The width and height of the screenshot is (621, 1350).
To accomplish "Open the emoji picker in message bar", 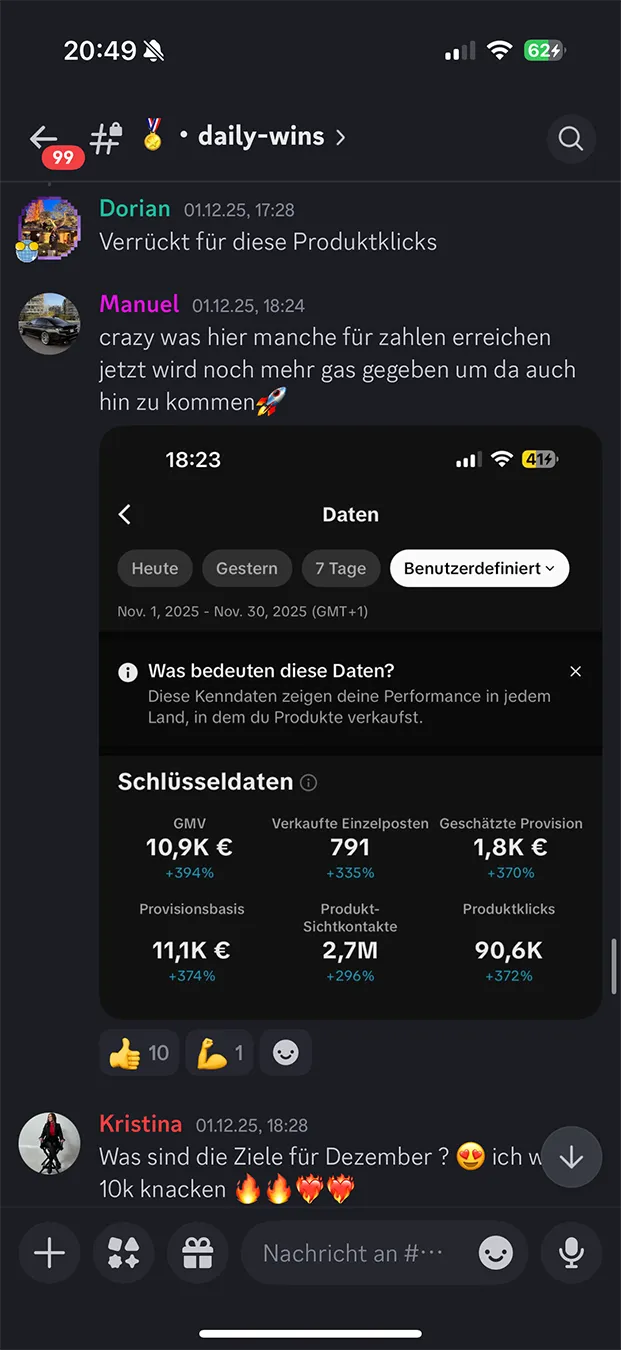I will [x=496, y=1253].
